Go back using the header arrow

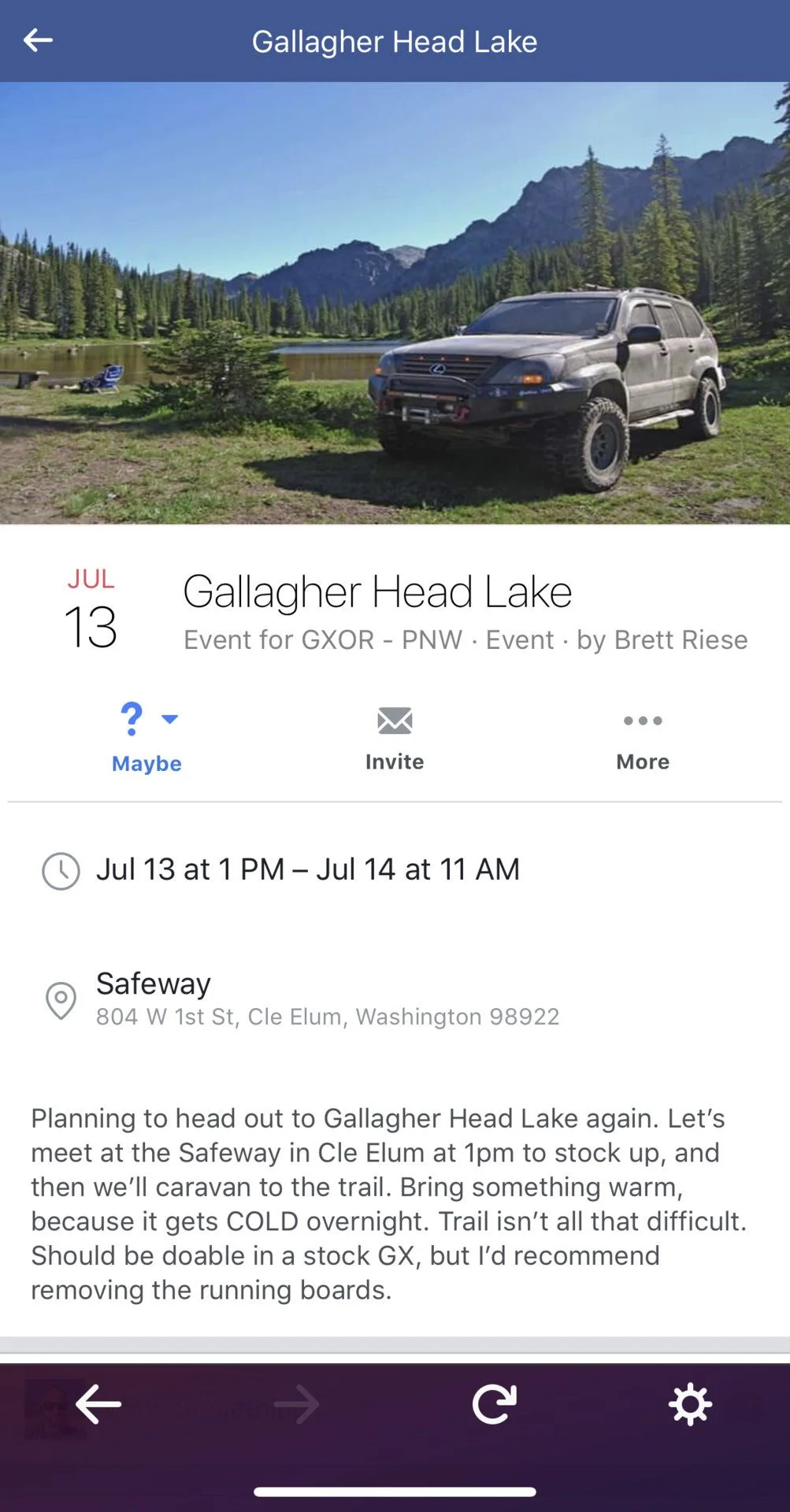tap(37, 40)
